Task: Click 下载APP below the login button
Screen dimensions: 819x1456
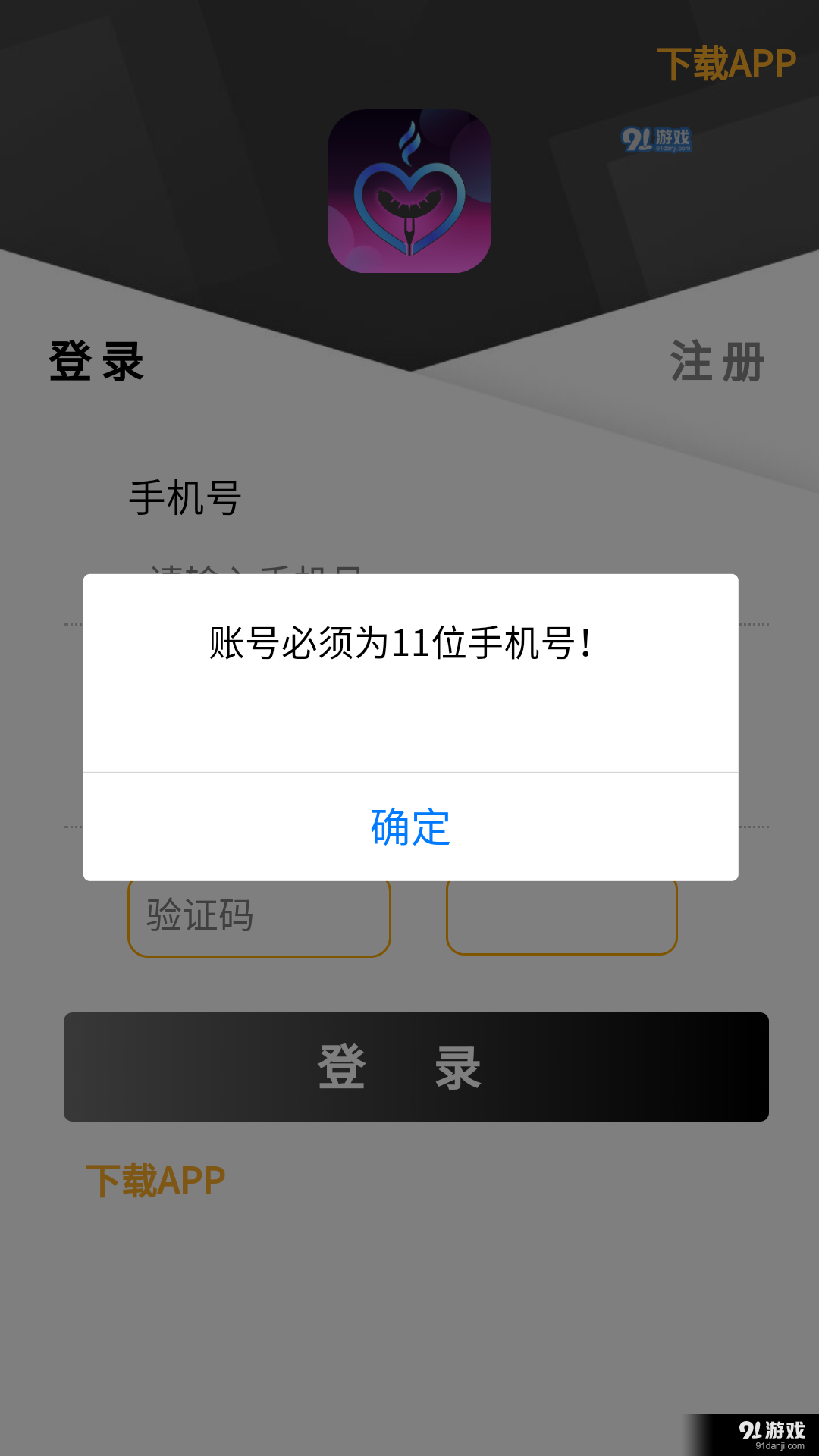Action: [157, 1179]
